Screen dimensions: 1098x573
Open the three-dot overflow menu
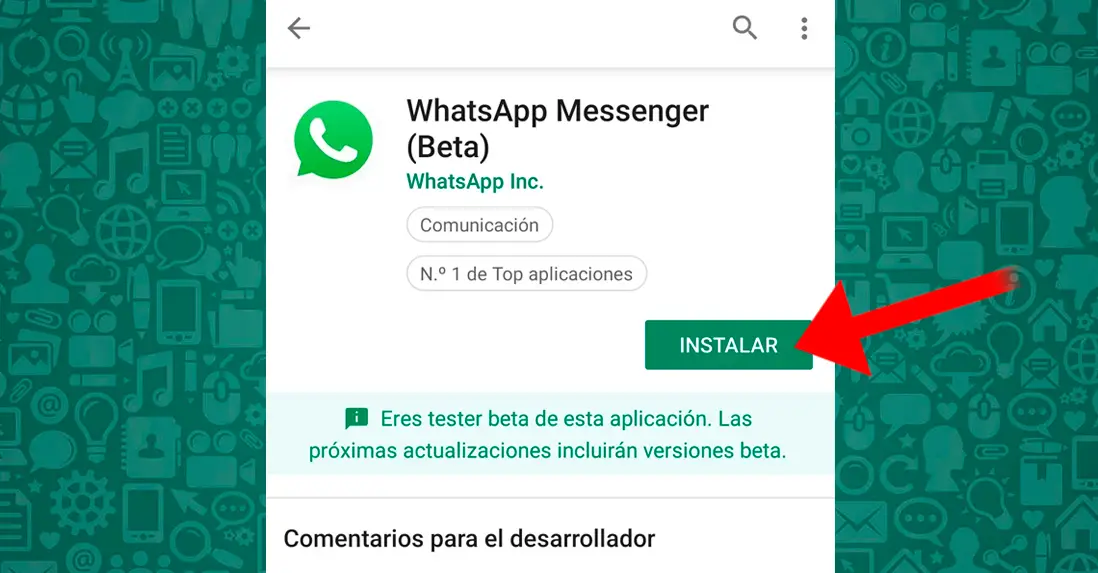(804, 29)
